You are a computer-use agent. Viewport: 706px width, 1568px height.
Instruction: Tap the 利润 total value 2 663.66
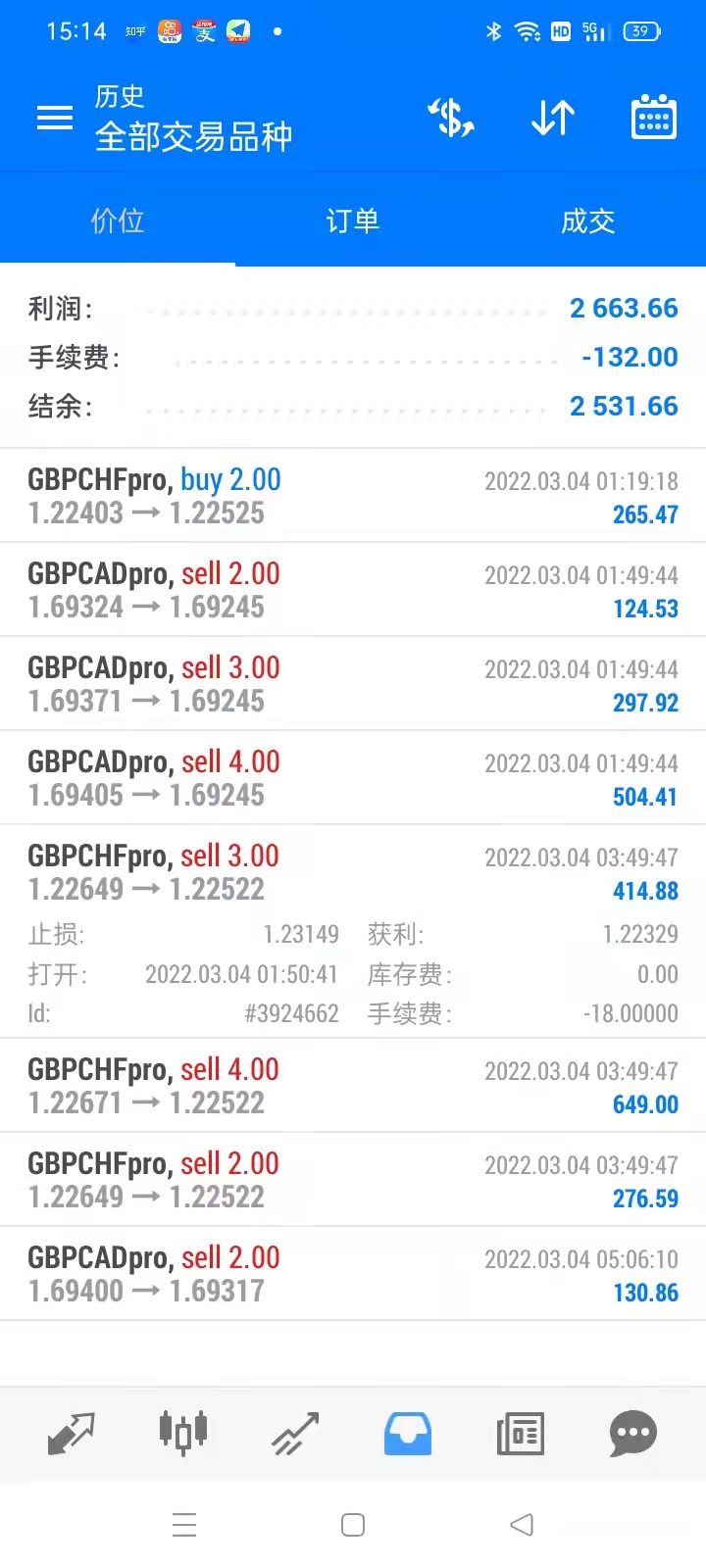624,308
